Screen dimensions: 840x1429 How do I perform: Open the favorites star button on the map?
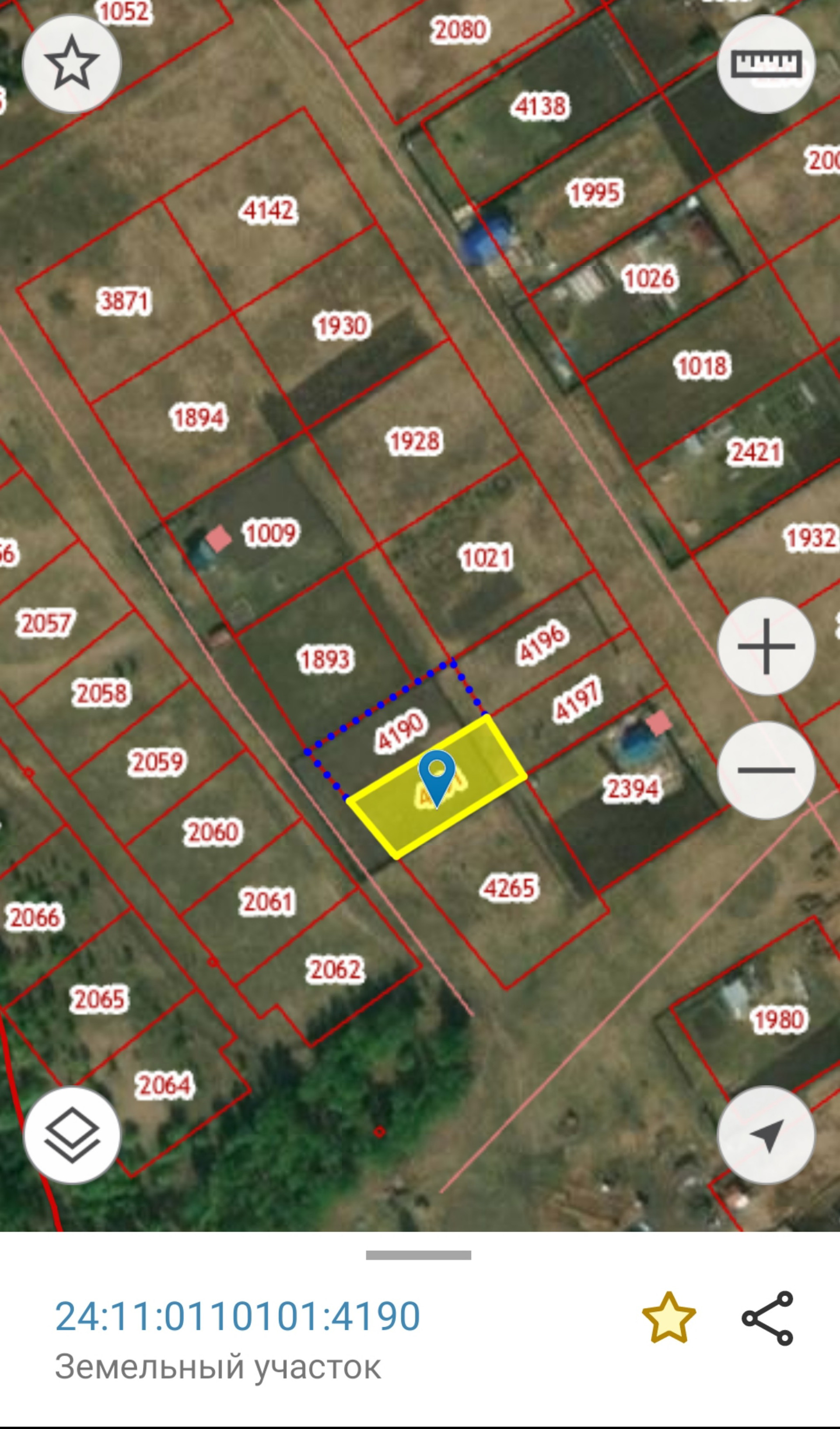(x=71, y=63)
